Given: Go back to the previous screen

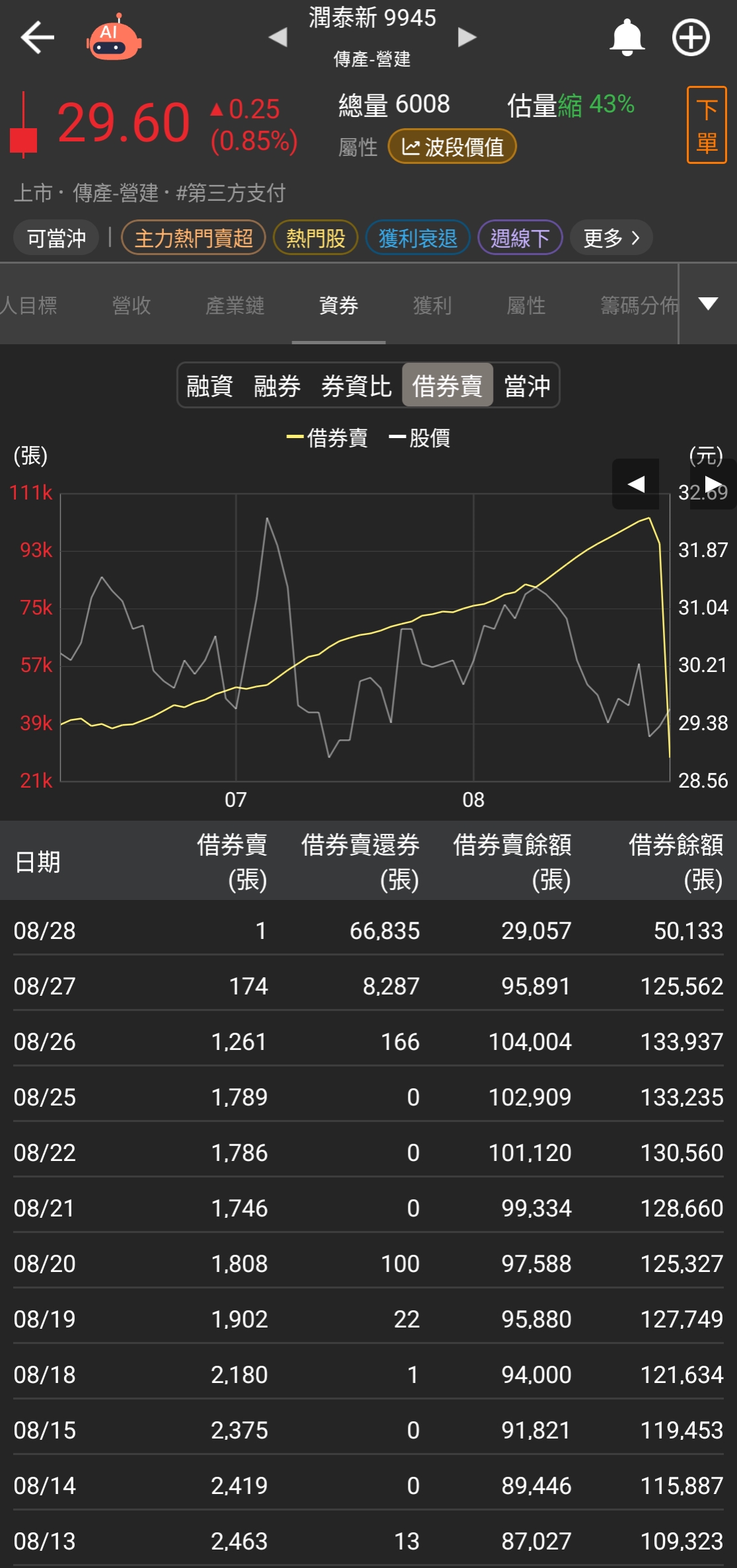Looking at the screenshot, I should click(38, 38).
